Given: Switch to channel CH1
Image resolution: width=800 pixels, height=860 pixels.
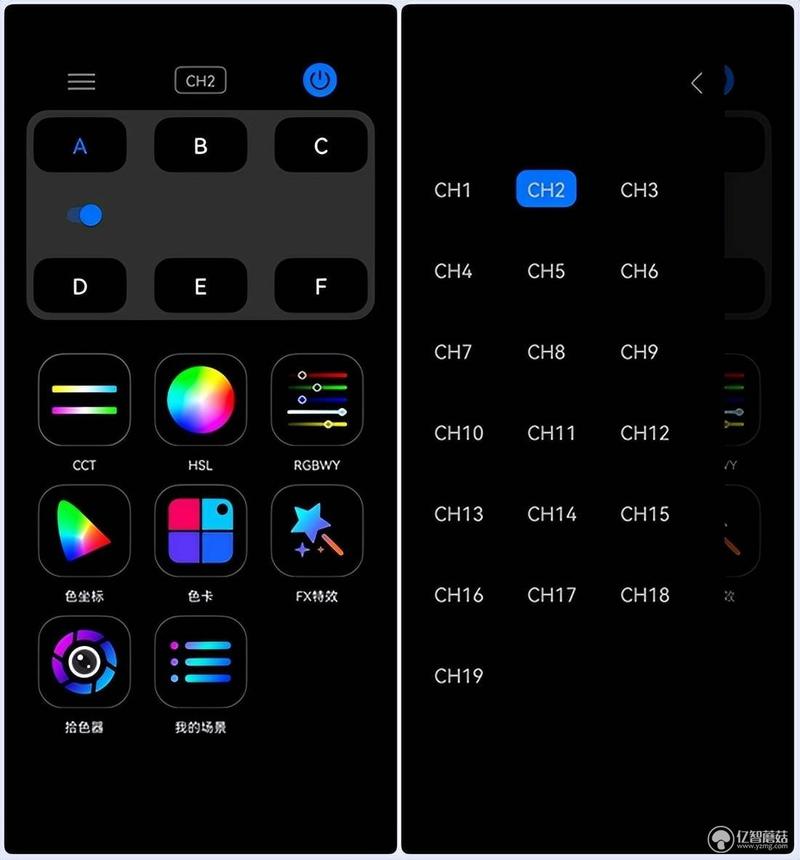Looking at the screenshot, I should [453, 190].
